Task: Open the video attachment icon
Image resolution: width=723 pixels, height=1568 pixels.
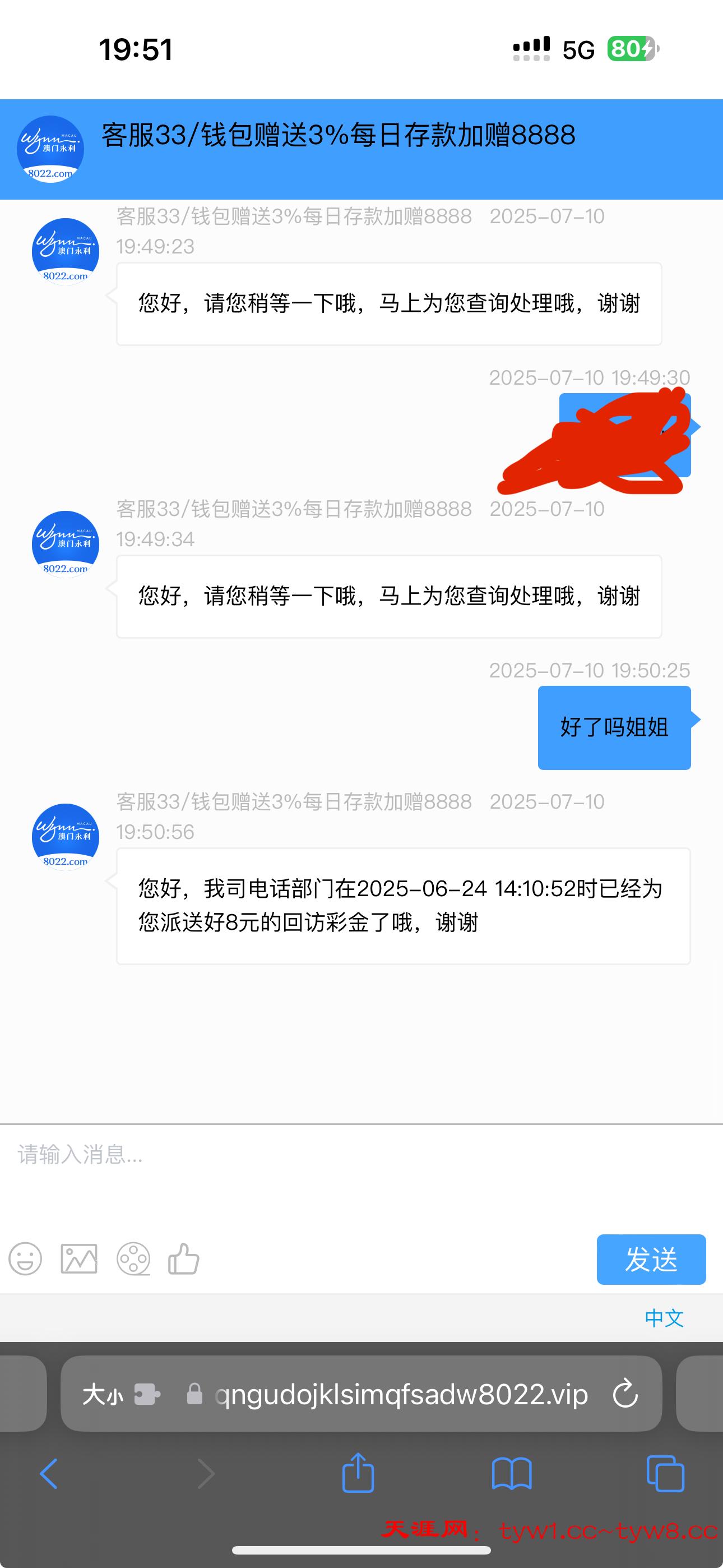Action: coord(133,1259)
